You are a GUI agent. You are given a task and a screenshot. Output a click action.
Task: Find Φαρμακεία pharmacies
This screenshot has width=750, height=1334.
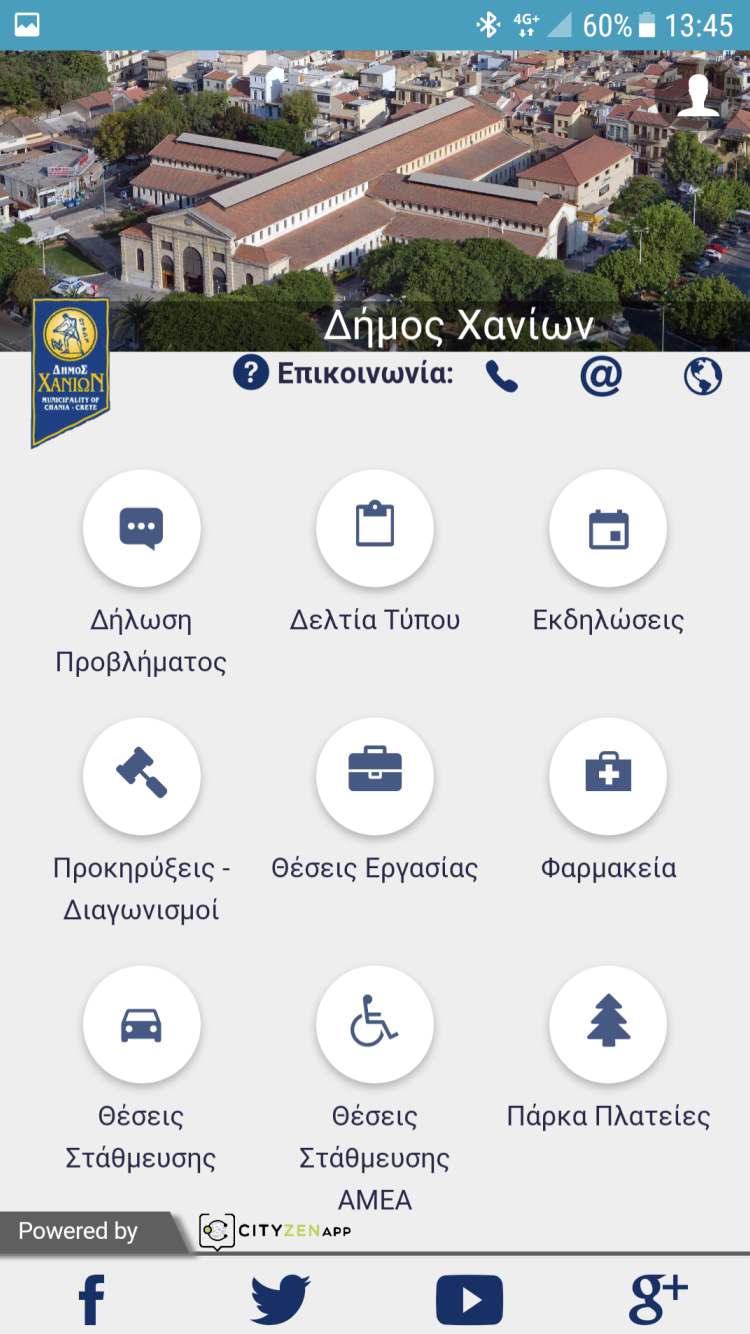608,775
